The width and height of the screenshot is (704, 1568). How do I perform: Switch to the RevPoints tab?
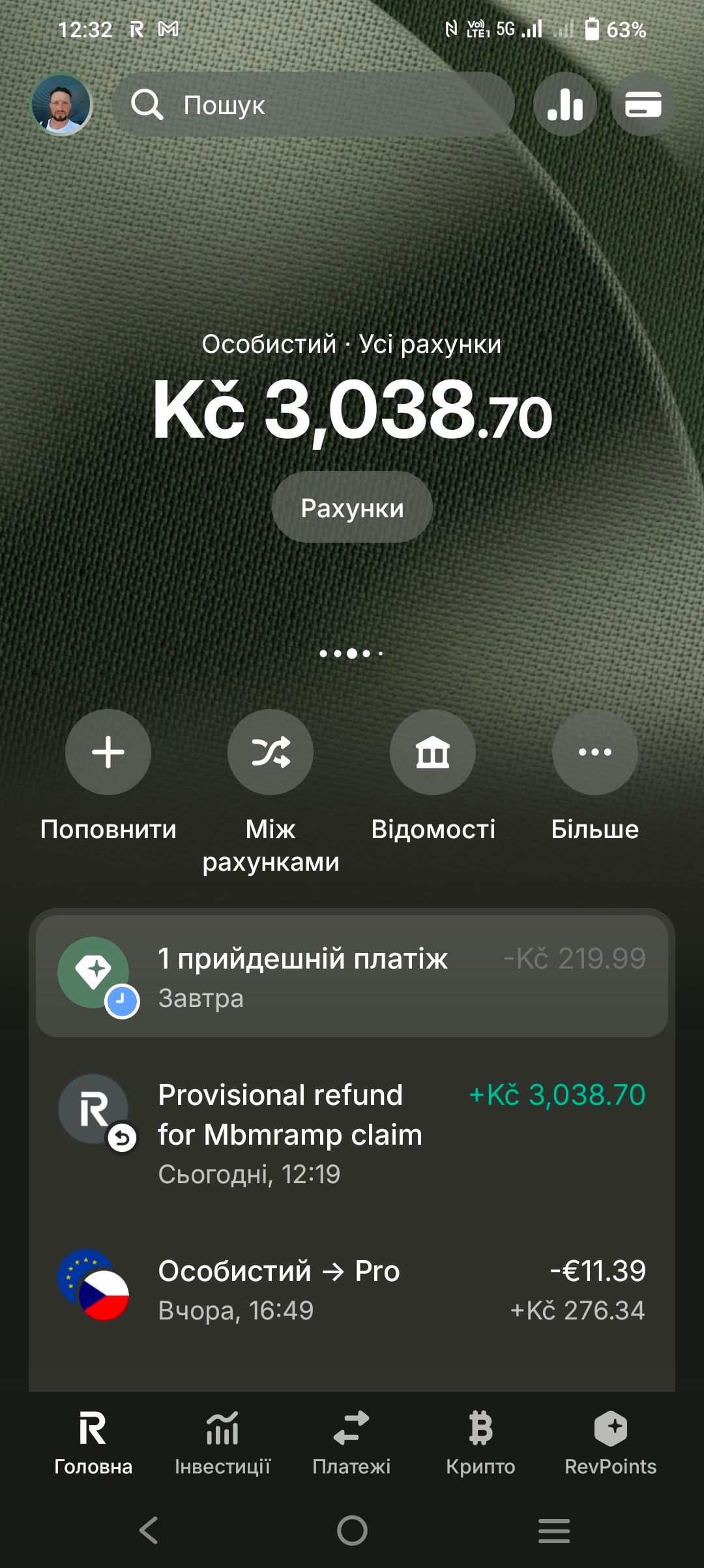point(610,1443)
